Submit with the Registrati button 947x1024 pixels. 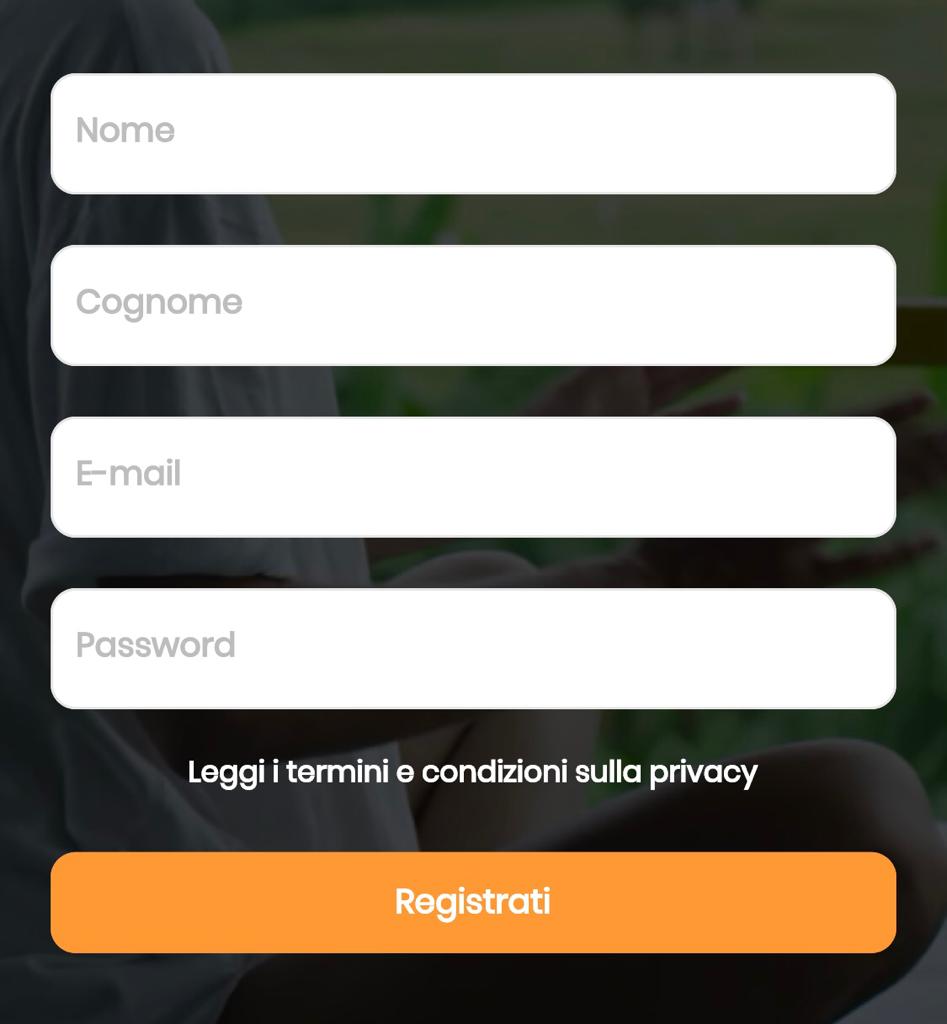tap(473, 902)
